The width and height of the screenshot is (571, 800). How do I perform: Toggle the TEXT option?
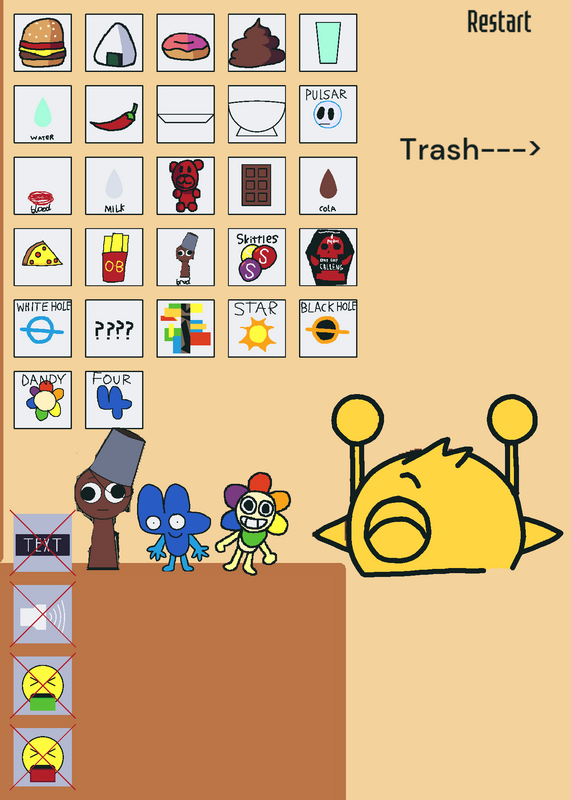pyautogui.click(x=43, y=544)
